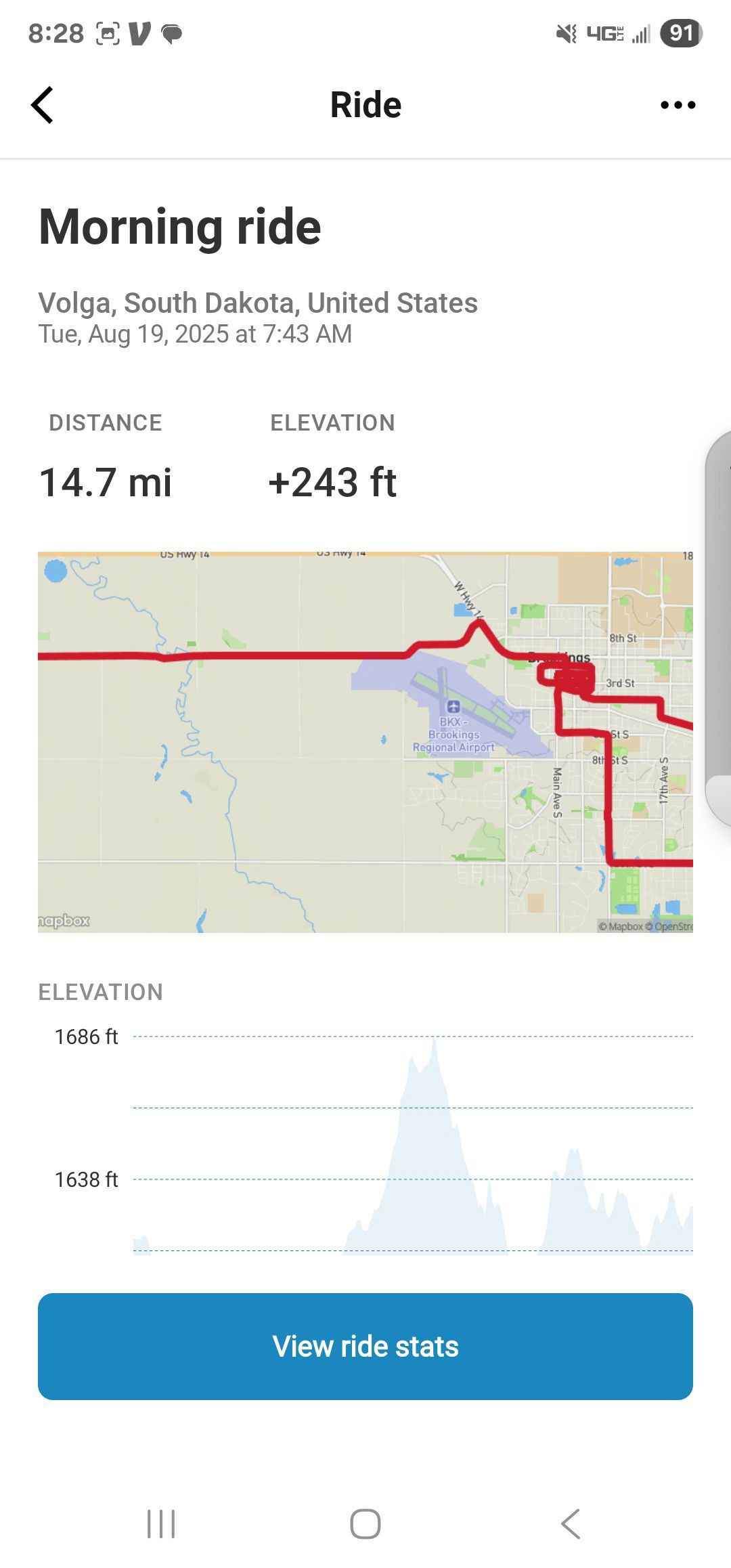
Task: Tap View ride stats button
Action: point(365,1346)
